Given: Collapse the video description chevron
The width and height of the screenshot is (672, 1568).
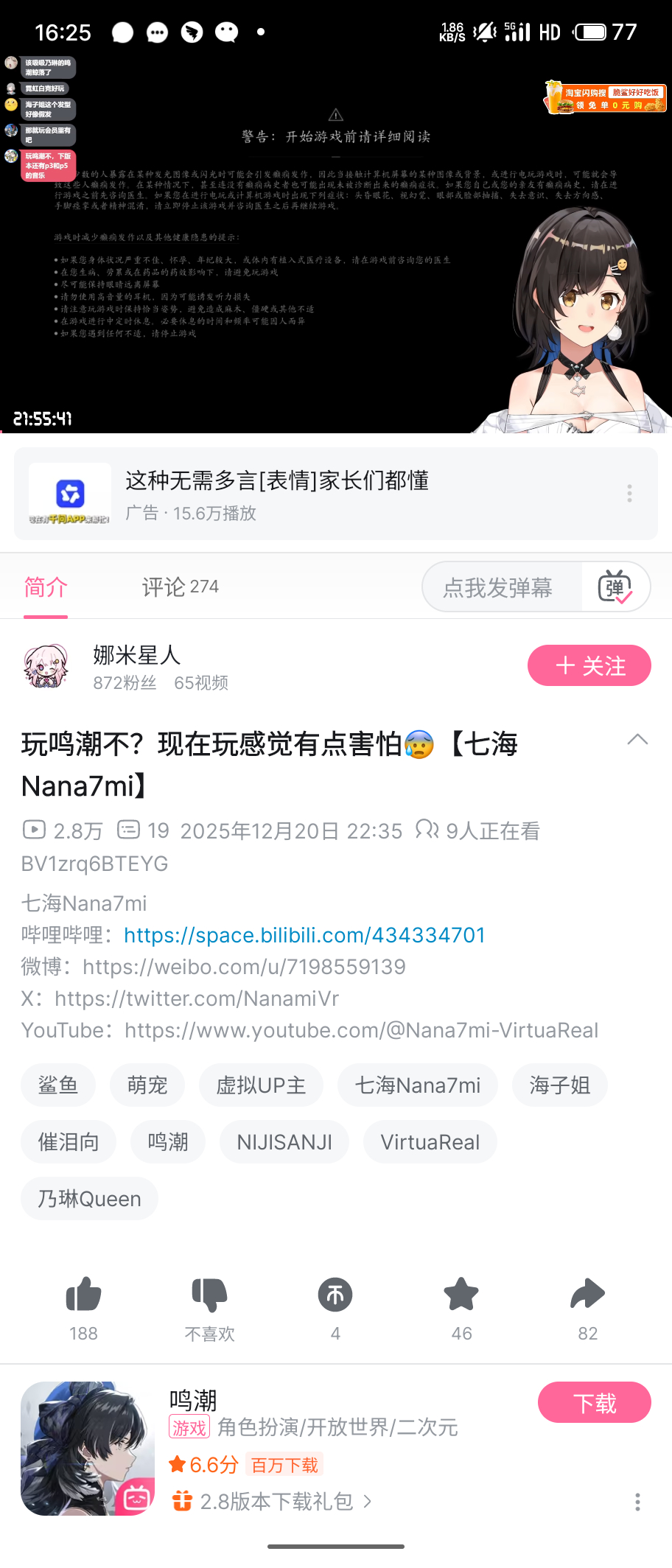Looking at the screenshot, I should point(637,740).
